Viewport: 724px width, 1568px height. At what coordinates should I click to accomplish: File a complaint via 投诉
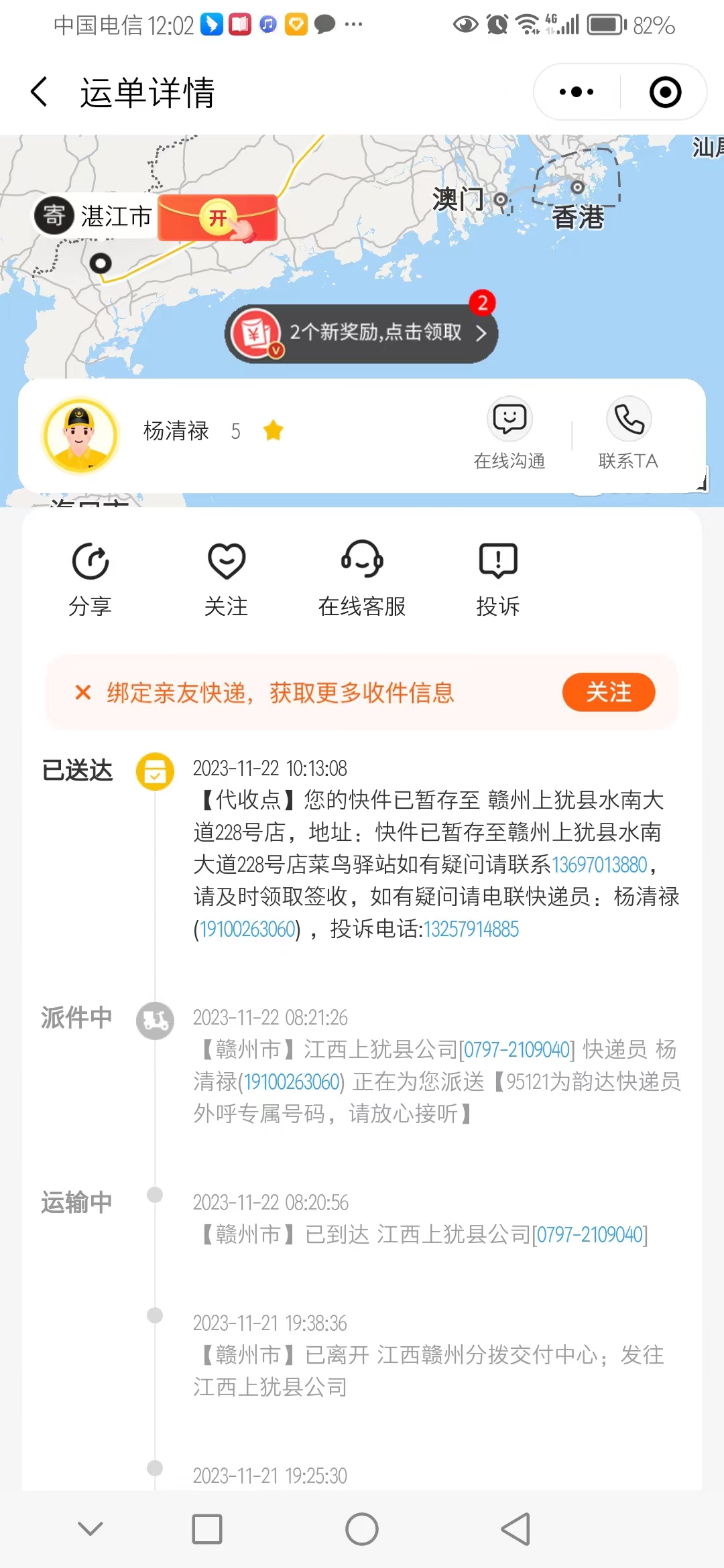point(498,579)
